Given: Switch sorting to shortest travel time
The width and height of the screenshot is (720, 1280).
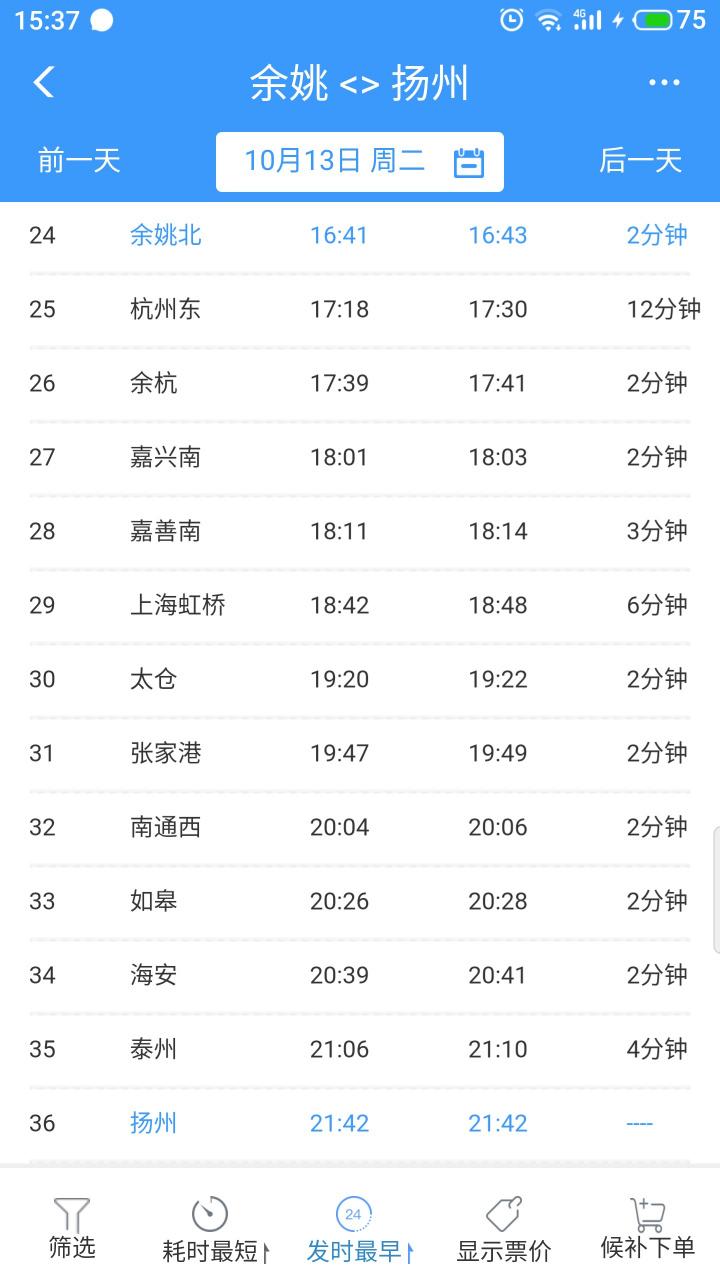Looking at the screenshot, I should tap(211, 1225).
